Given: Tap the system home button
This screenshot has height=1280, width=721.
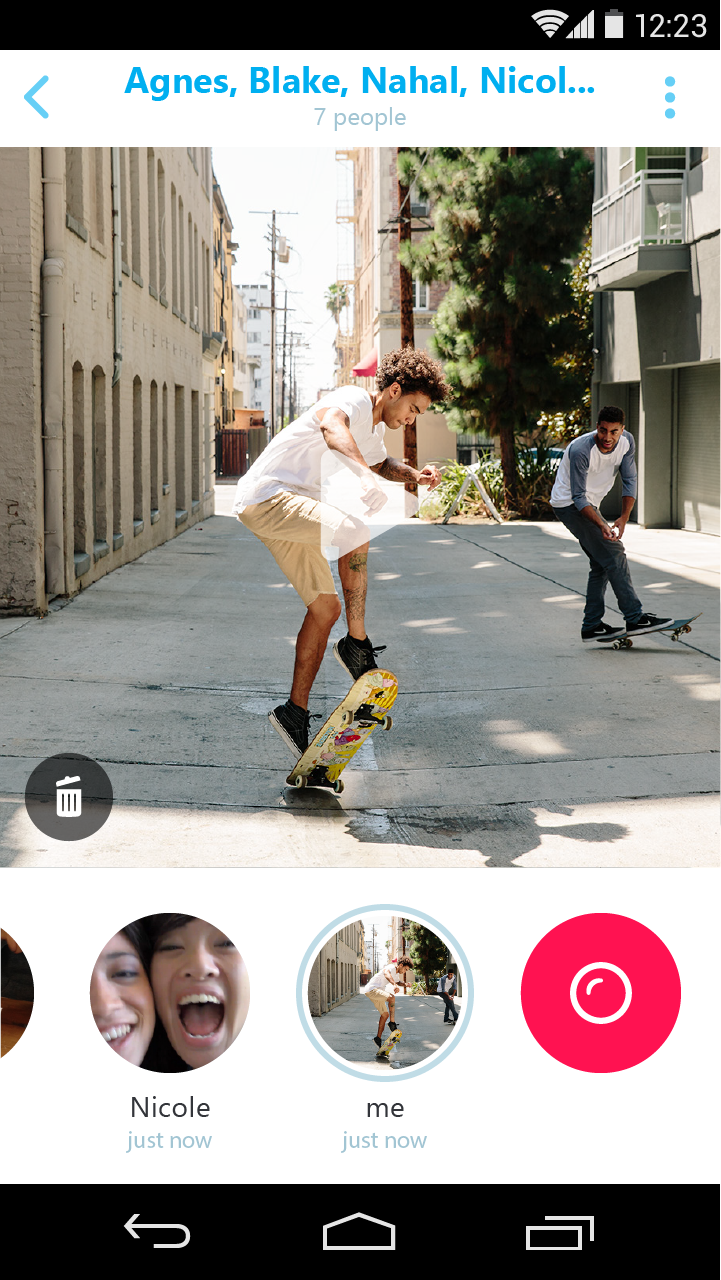Looking at the screenshot, I should pos(359,1231).
